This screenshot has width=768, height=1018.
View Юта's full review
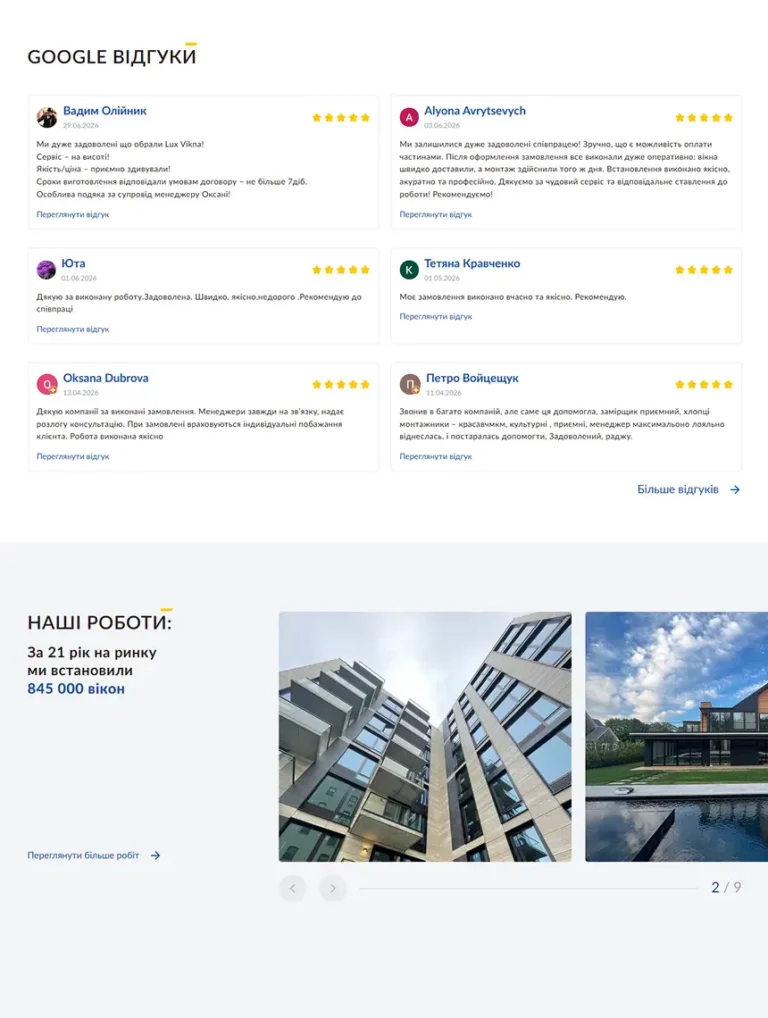click(x=73, y=329)
